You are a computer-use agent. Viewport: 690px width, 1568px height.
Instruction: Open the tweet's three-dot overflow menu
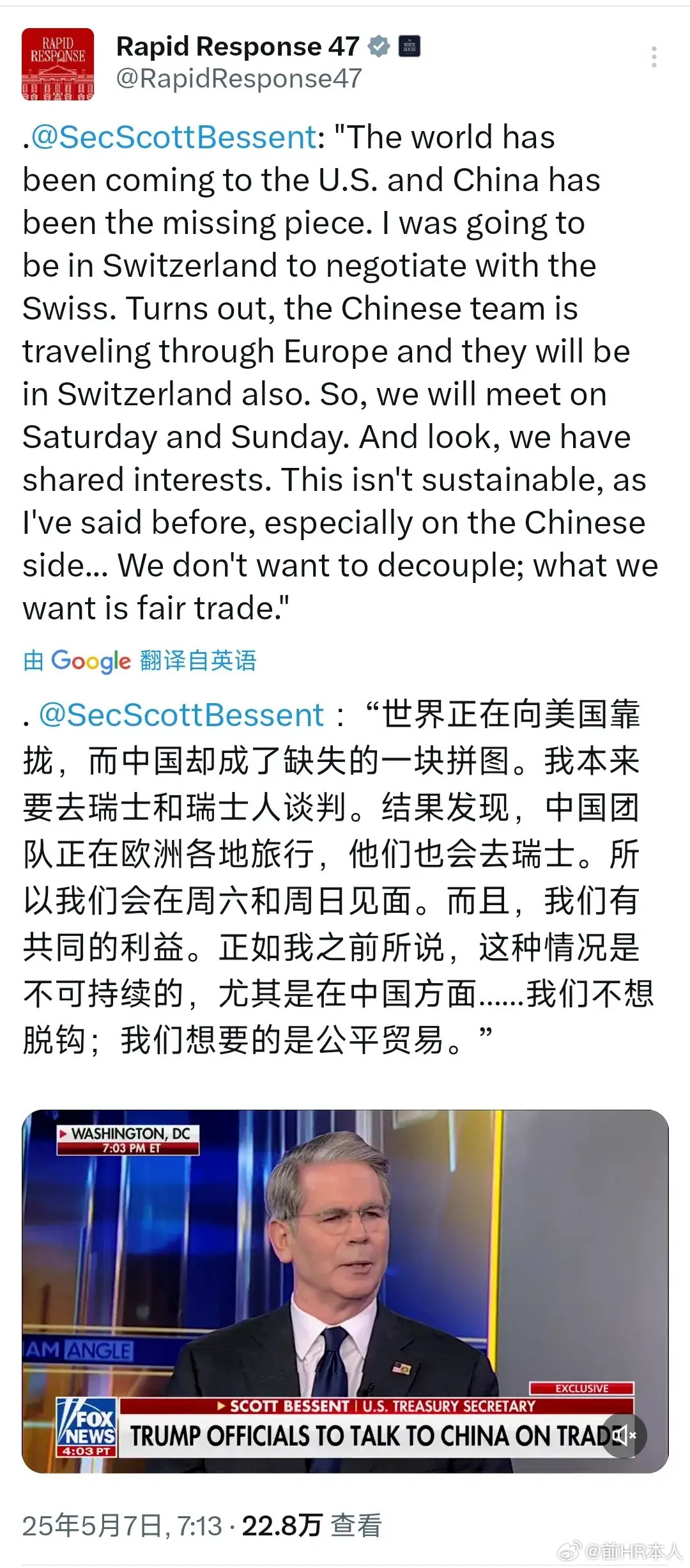(654, 57)
